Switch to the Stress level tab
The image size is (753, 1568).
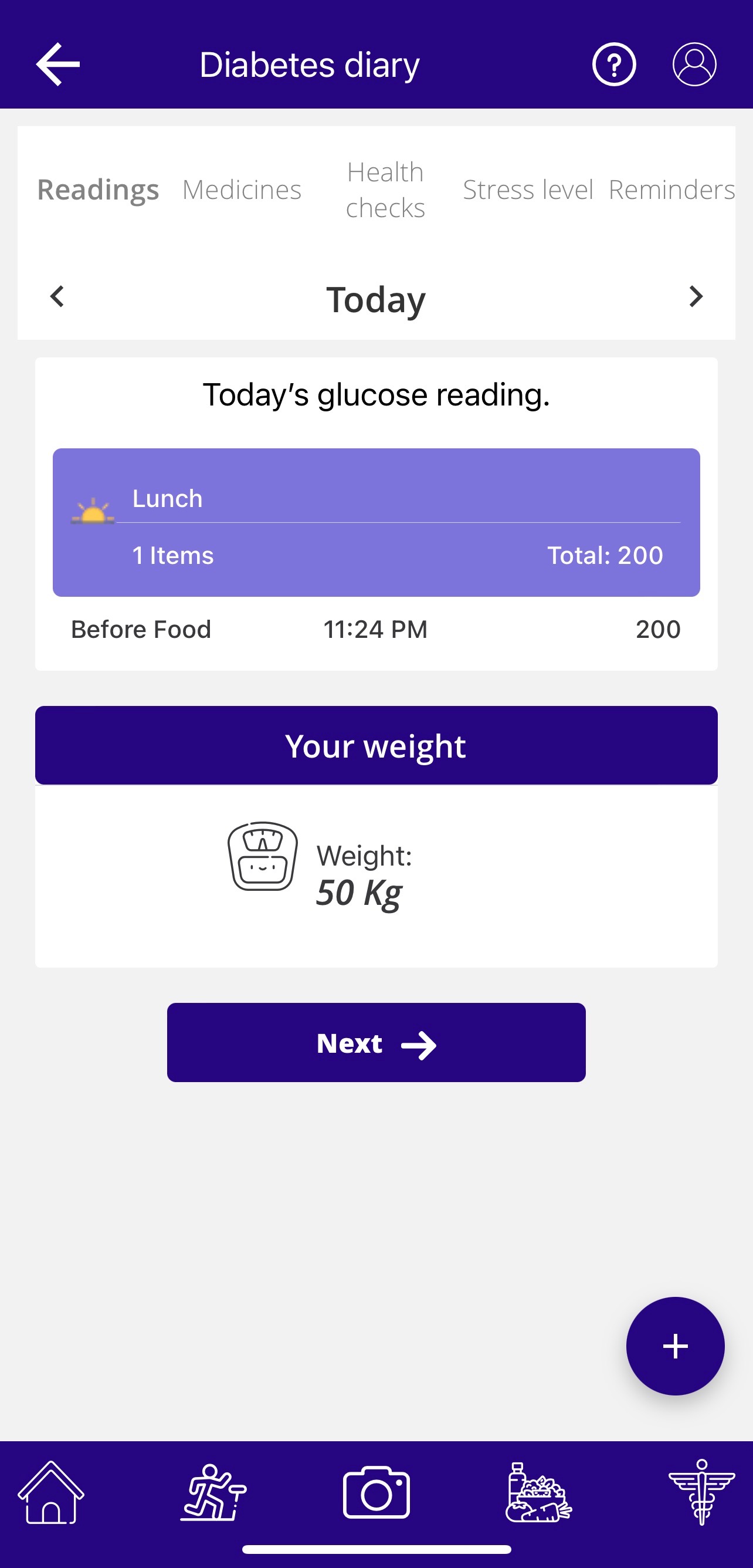click(527, 190)
